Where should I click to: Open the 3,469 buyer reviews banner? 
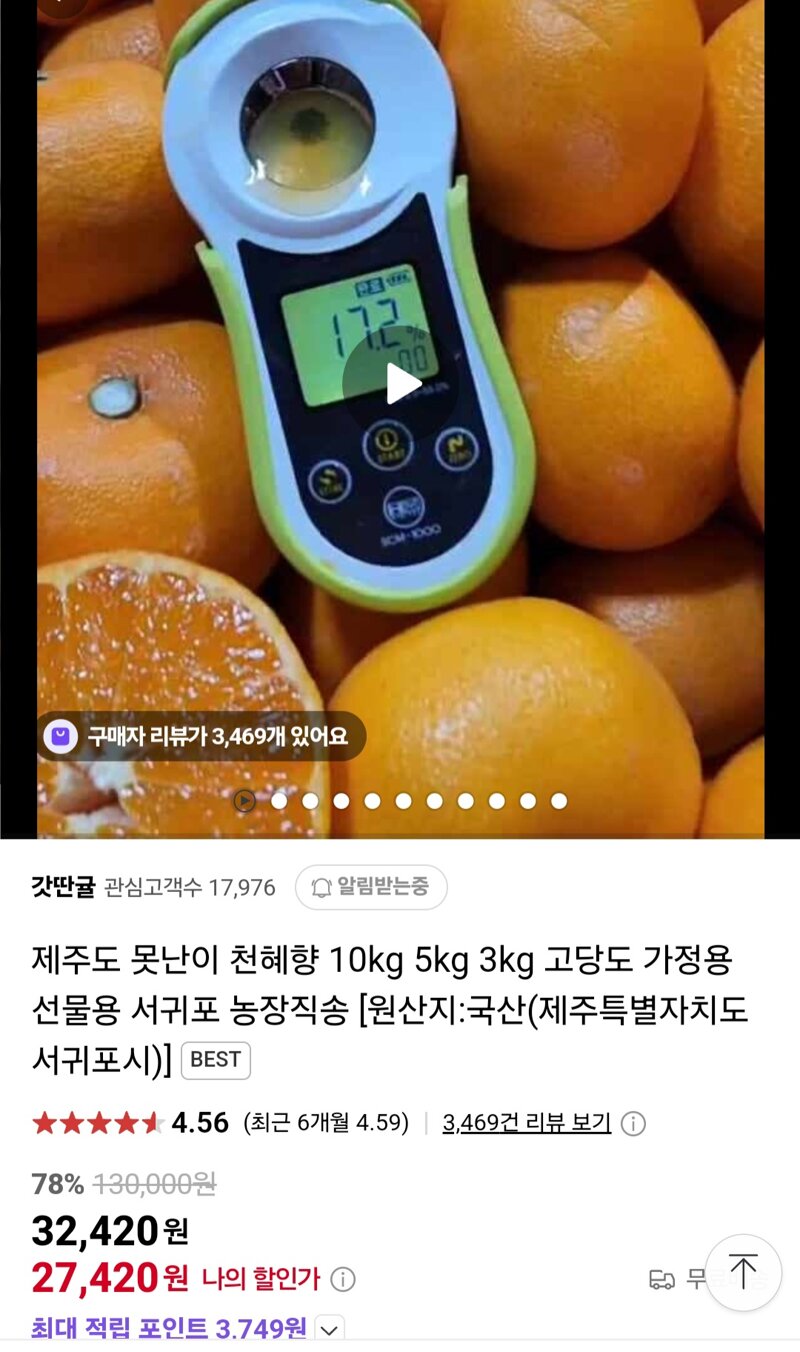[x=201, y=737]
